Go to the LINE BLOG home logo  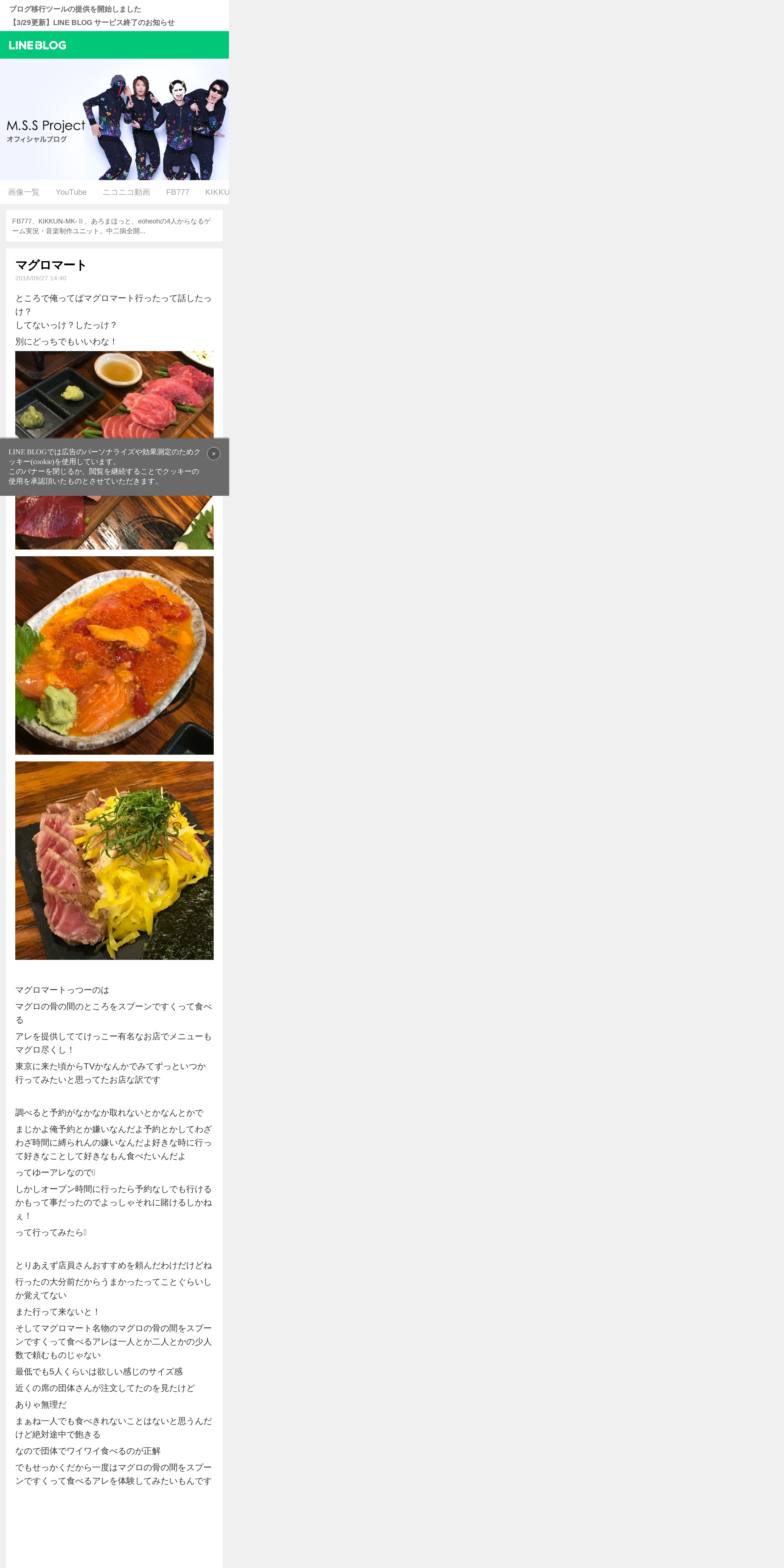point(38,45)
